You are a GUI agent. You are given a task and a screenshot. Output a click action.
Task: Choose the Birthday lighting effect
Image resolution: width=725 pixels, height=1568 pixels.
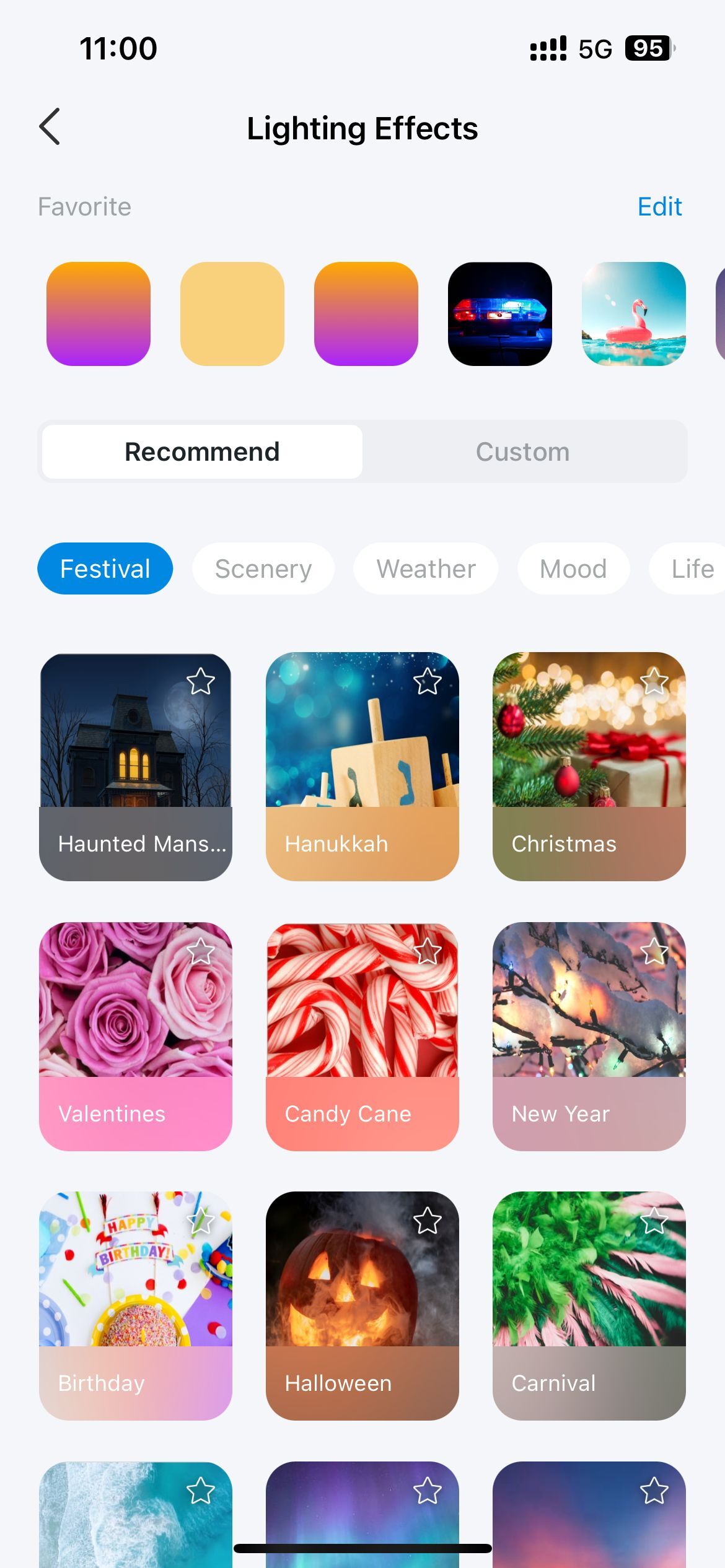click(135, 1305)
